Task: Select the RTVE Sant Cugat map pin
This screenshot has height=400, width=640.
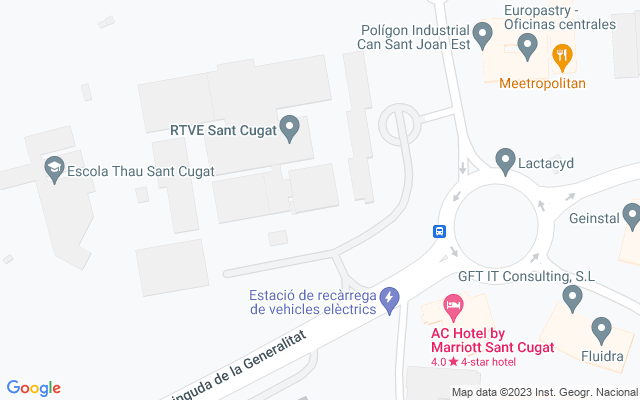Action: click(x=290, y=127)
